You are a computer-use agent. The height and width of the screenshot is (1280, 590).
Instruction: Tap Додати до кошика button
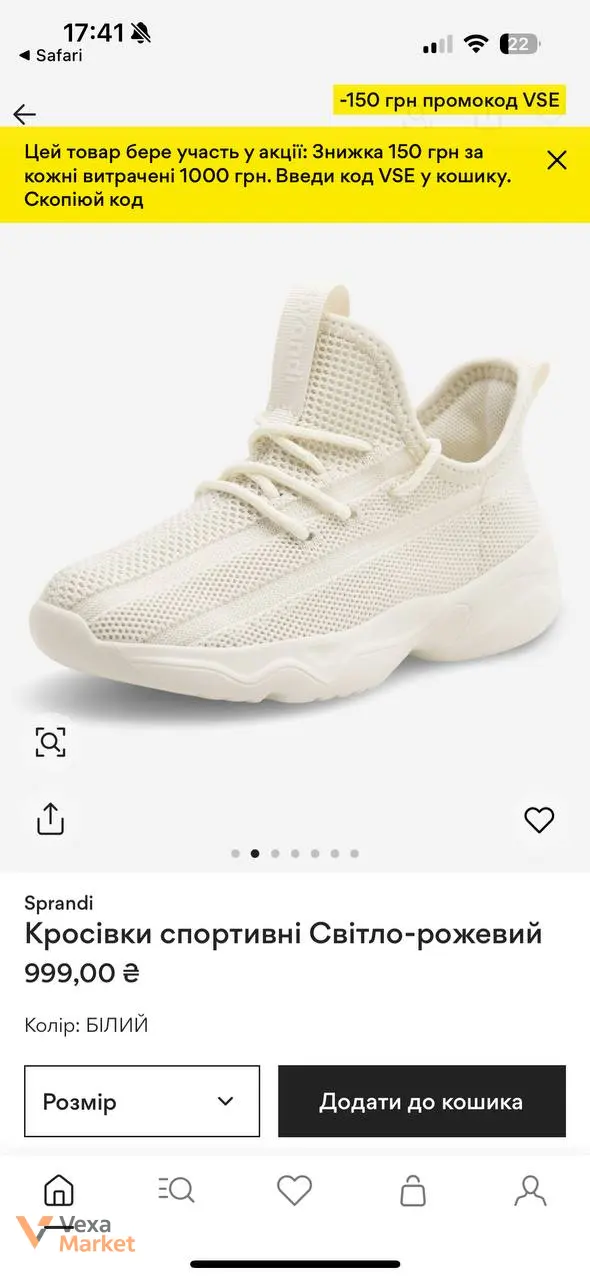point(422,1101)
